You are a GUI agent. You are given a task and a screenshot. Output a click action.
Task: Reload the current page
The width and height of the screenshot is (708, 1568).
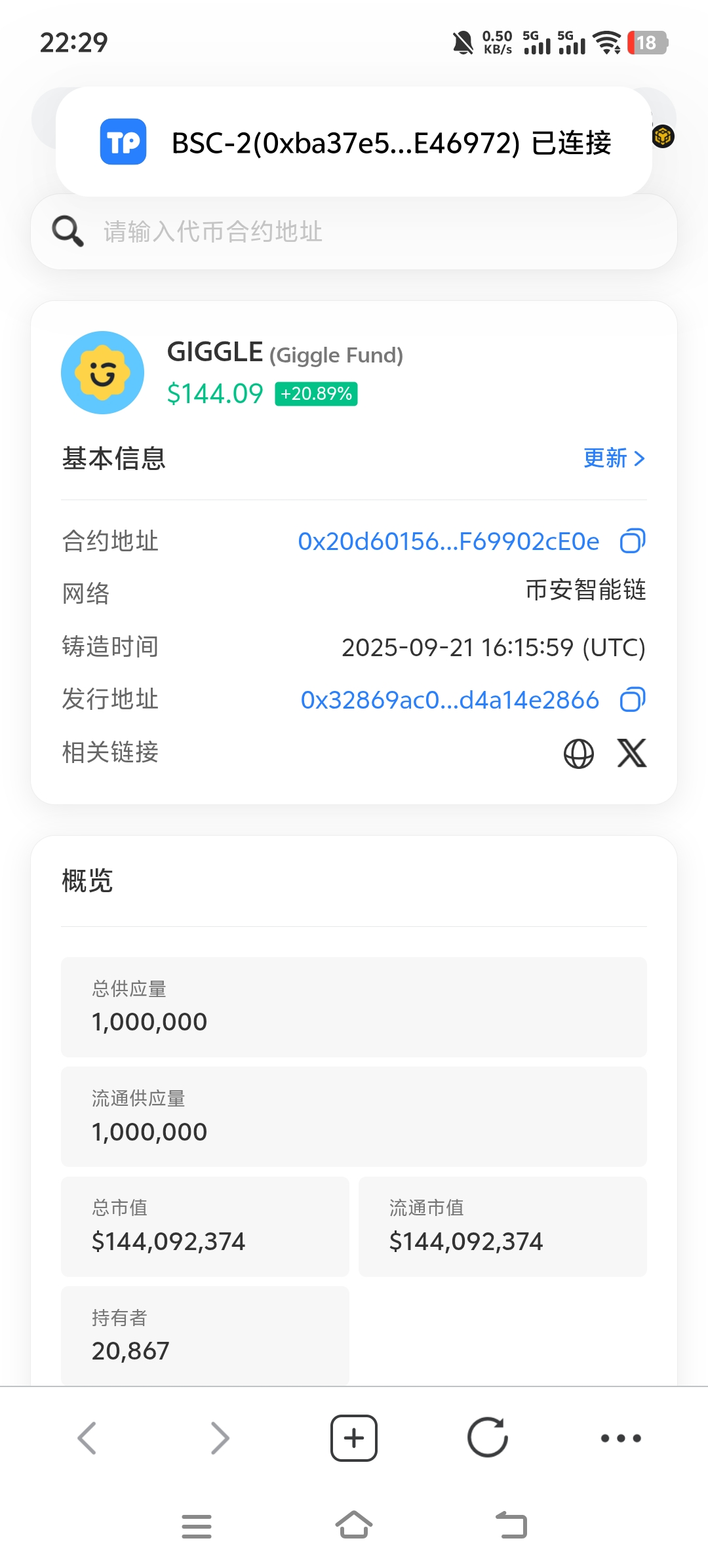(488, 1438)
